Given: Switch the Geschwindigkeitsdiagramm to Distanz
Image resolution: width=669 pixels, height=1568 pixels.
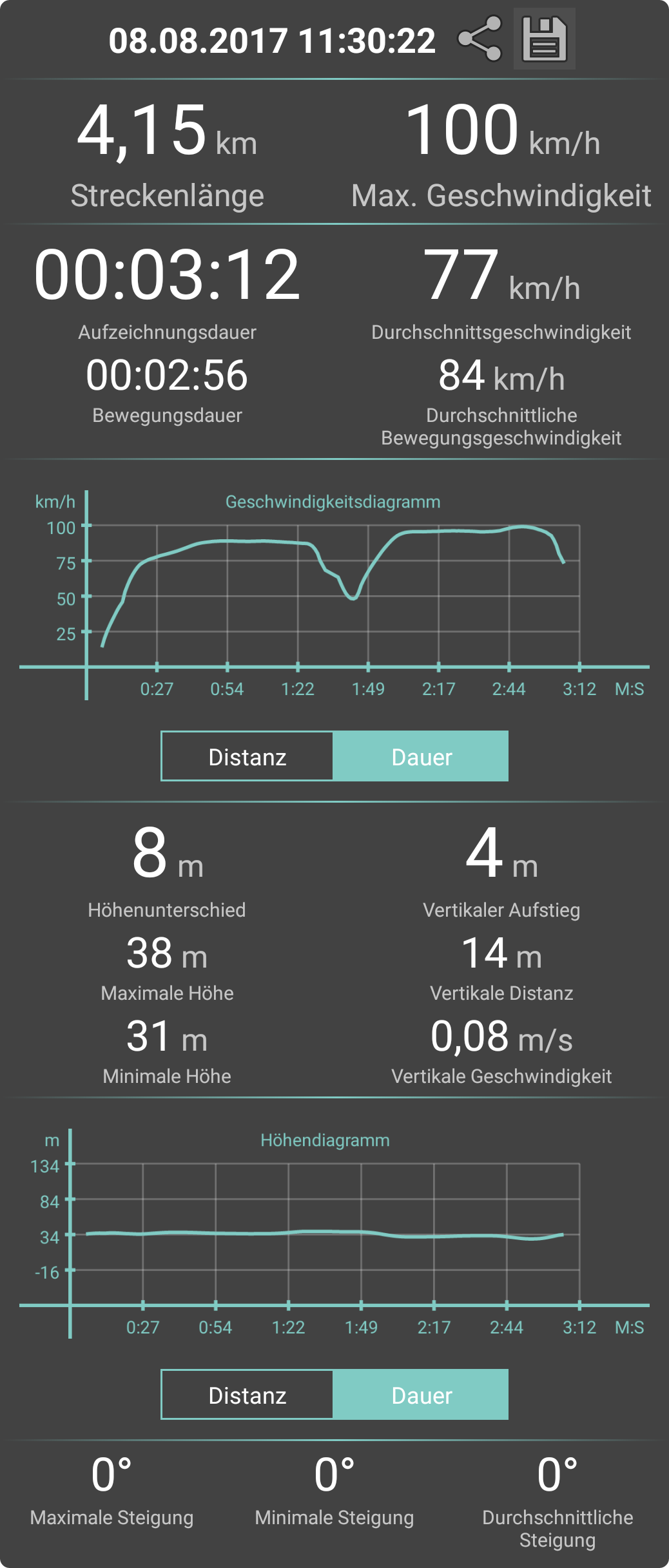Looking at the screenshot, I should pos(247,756).
